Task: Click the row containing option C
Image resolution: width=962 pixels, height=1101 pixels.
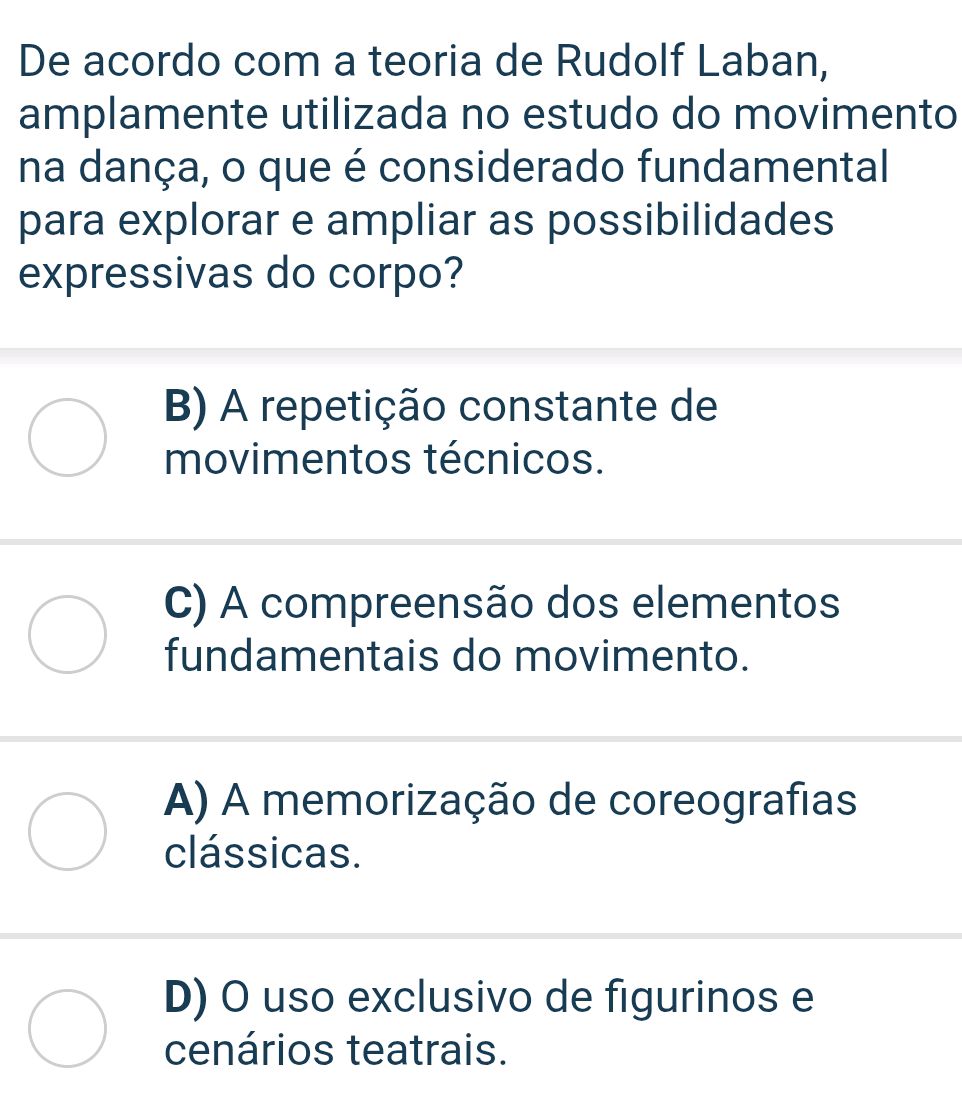Action: pos(480,633)
